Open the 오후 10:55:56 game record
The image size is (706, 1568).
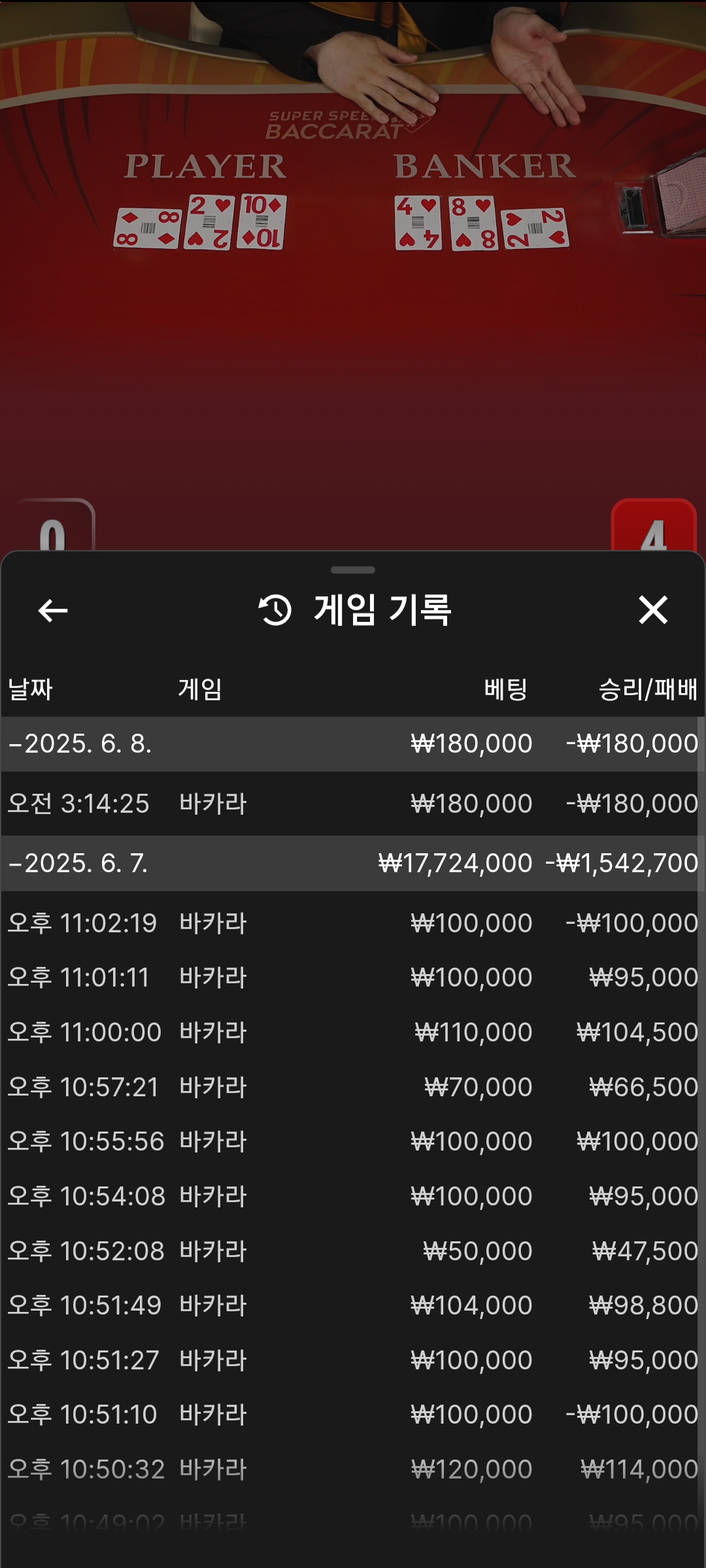352,1142
